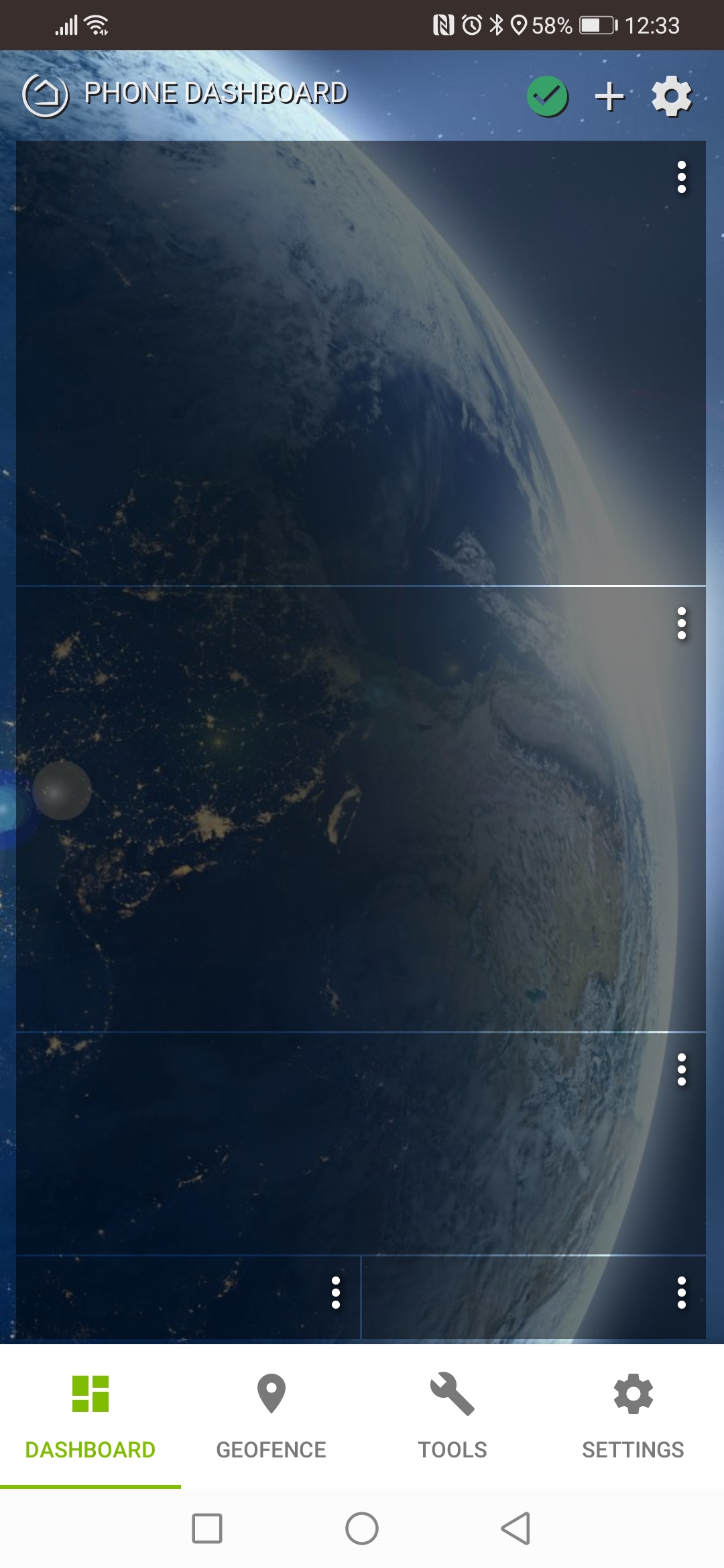The image size is (724, 1568).
Task: Open overflow menu of the first widget
Action: pyautogui.click(x=682, y=178)
